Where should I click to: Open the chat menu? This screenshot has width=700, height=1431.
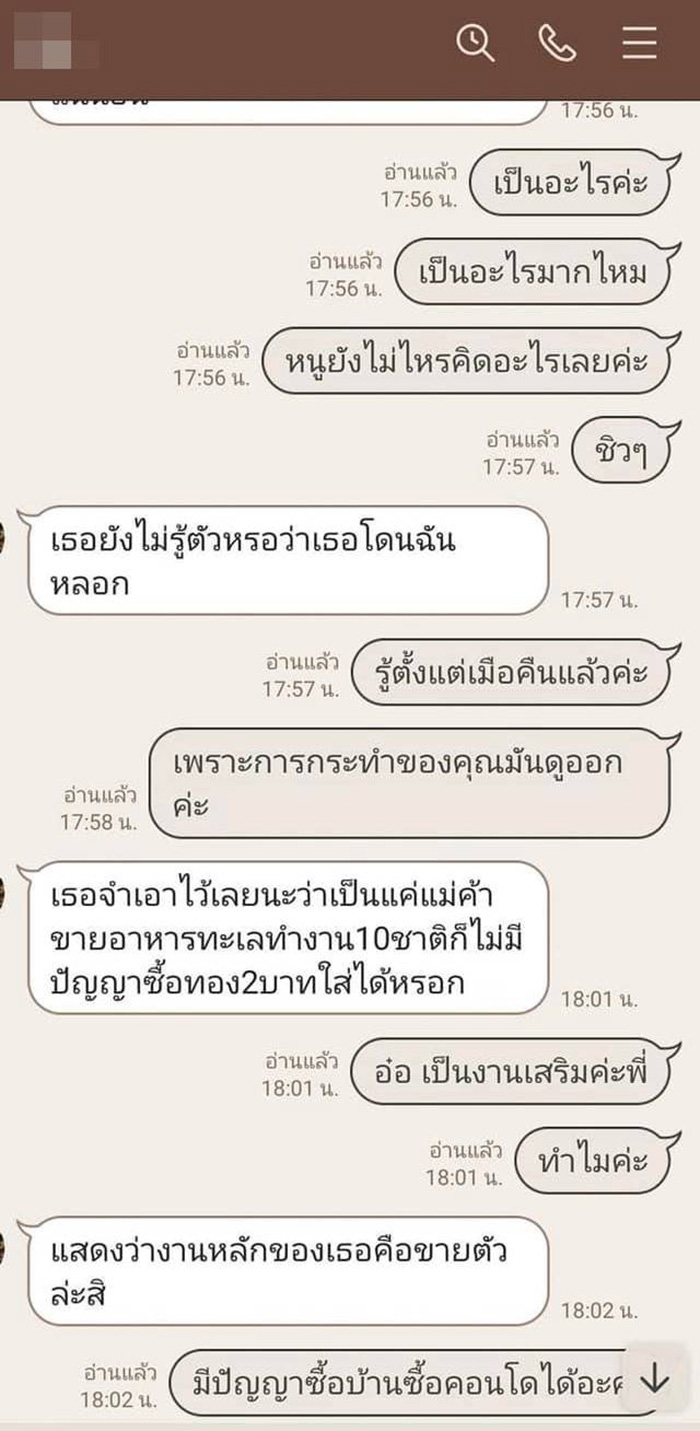[640, 43]
